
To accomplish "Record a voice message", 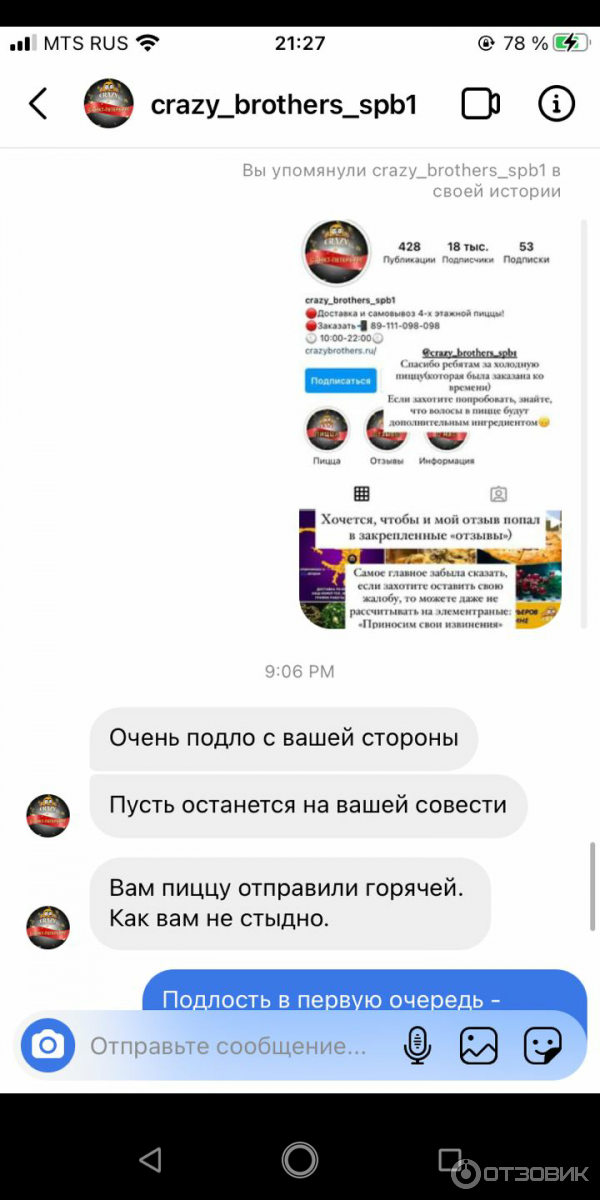I will [x=417, y=1047].
